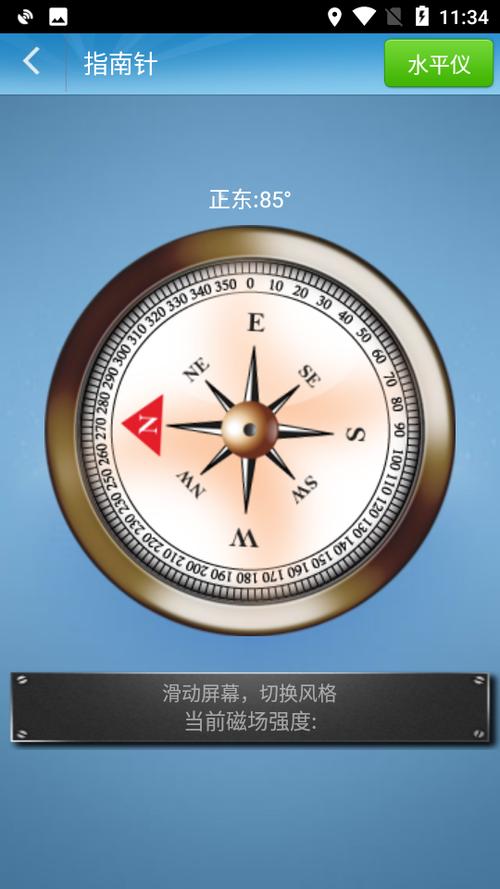Open the 水平仪 level tool
Screen dimensions: 500x889
439,63
